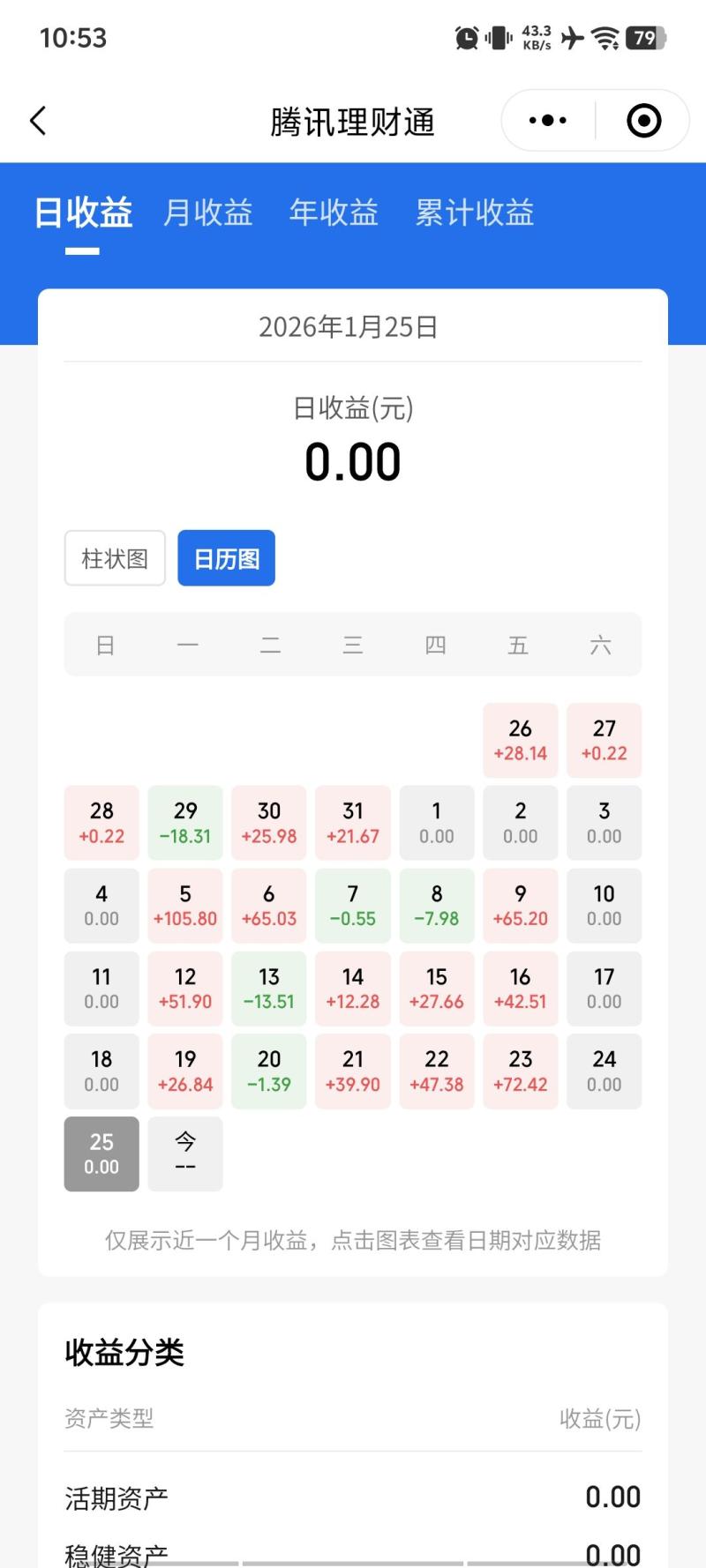Choose day 20 with −1.39
This screenshot has width=706, height=1568.
click(x=269, y=1071)
